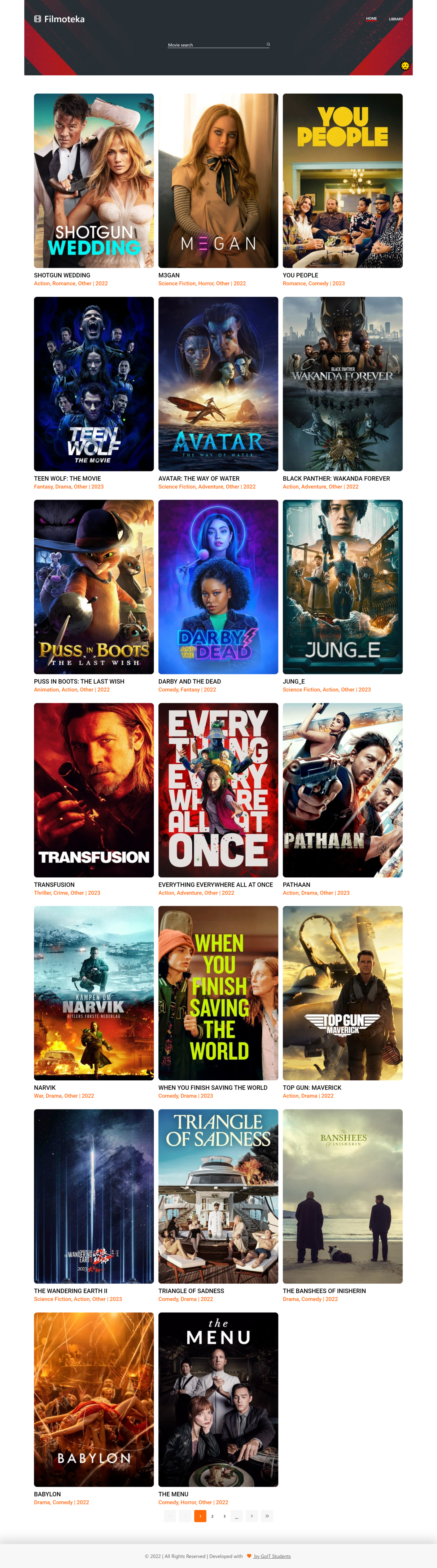This screenshot has width=437, height=1568.
Task: Open Everything Everywhere All at Once
Action: 218,790
